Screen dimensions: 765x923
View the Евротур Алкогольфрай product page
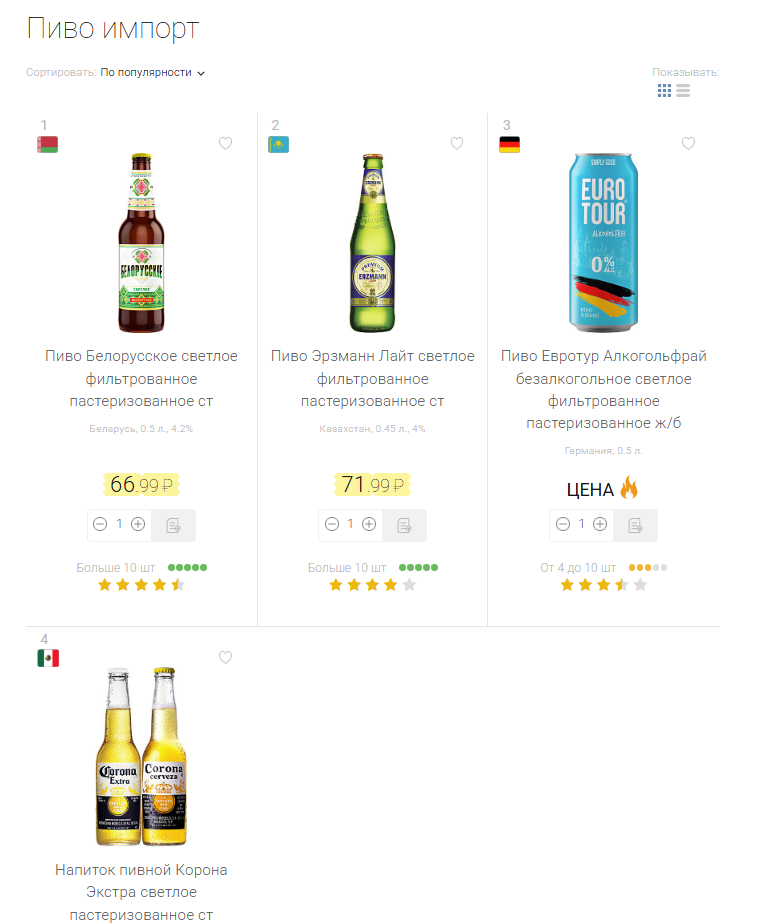[603, 390]
